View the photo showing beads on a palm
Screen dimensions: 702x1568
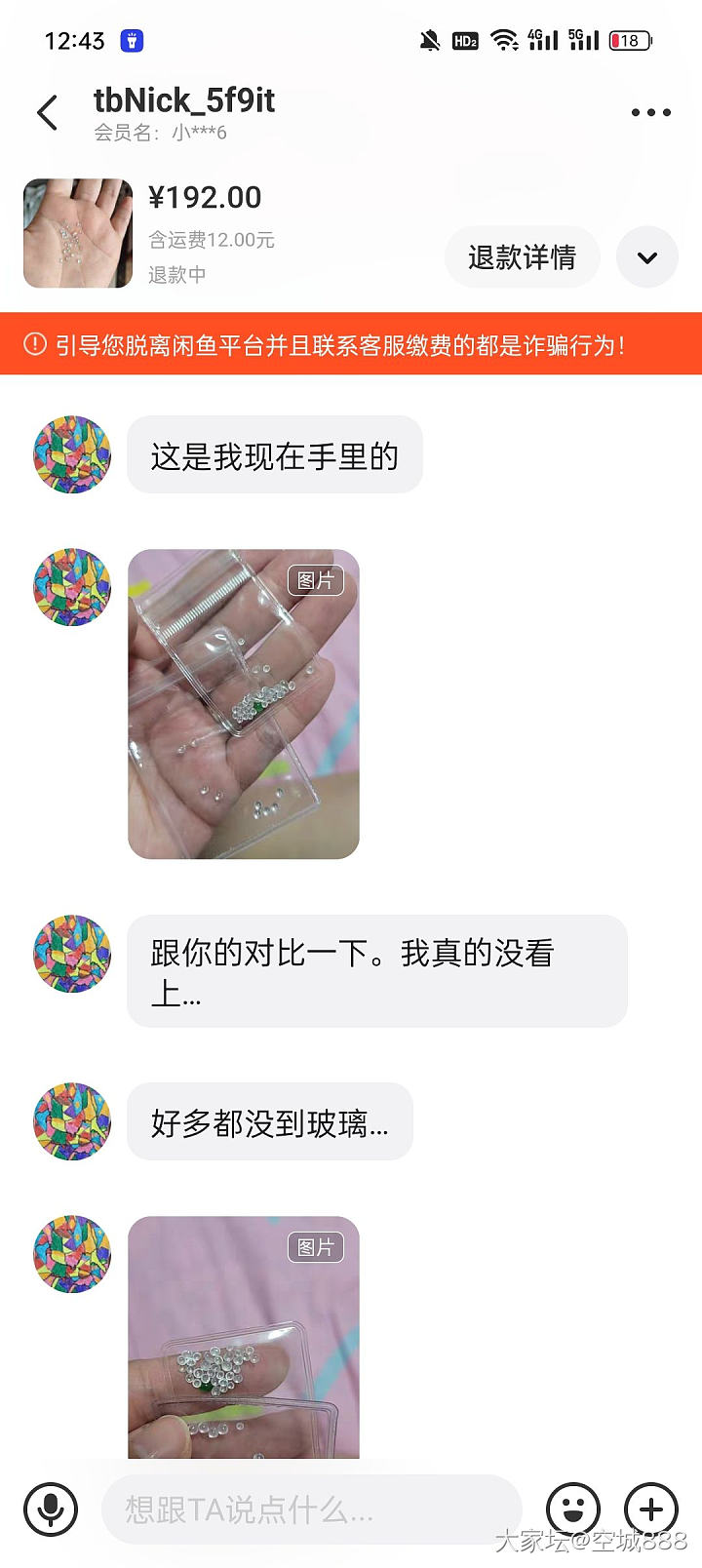[x=244, y=704]
